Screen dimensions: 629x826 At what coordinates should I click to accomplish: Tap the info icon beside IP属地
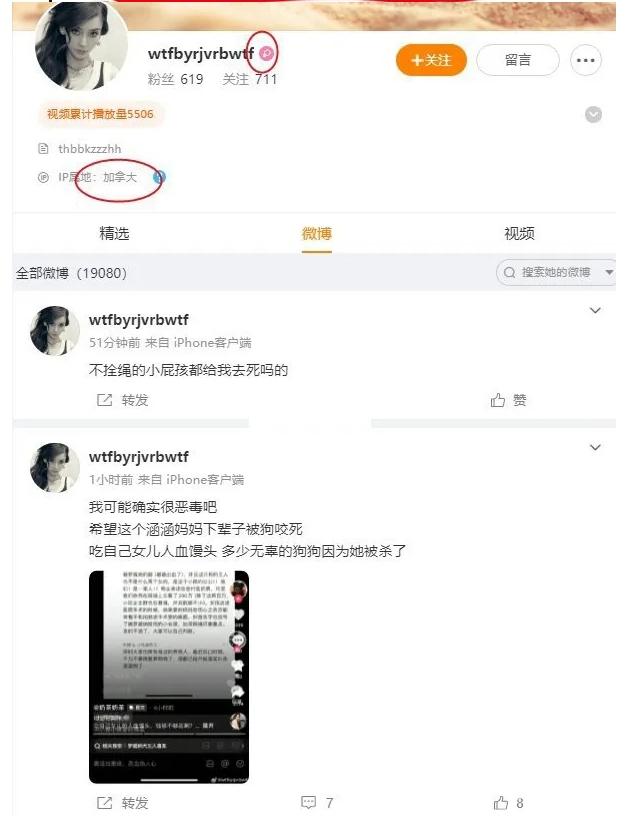159,177
